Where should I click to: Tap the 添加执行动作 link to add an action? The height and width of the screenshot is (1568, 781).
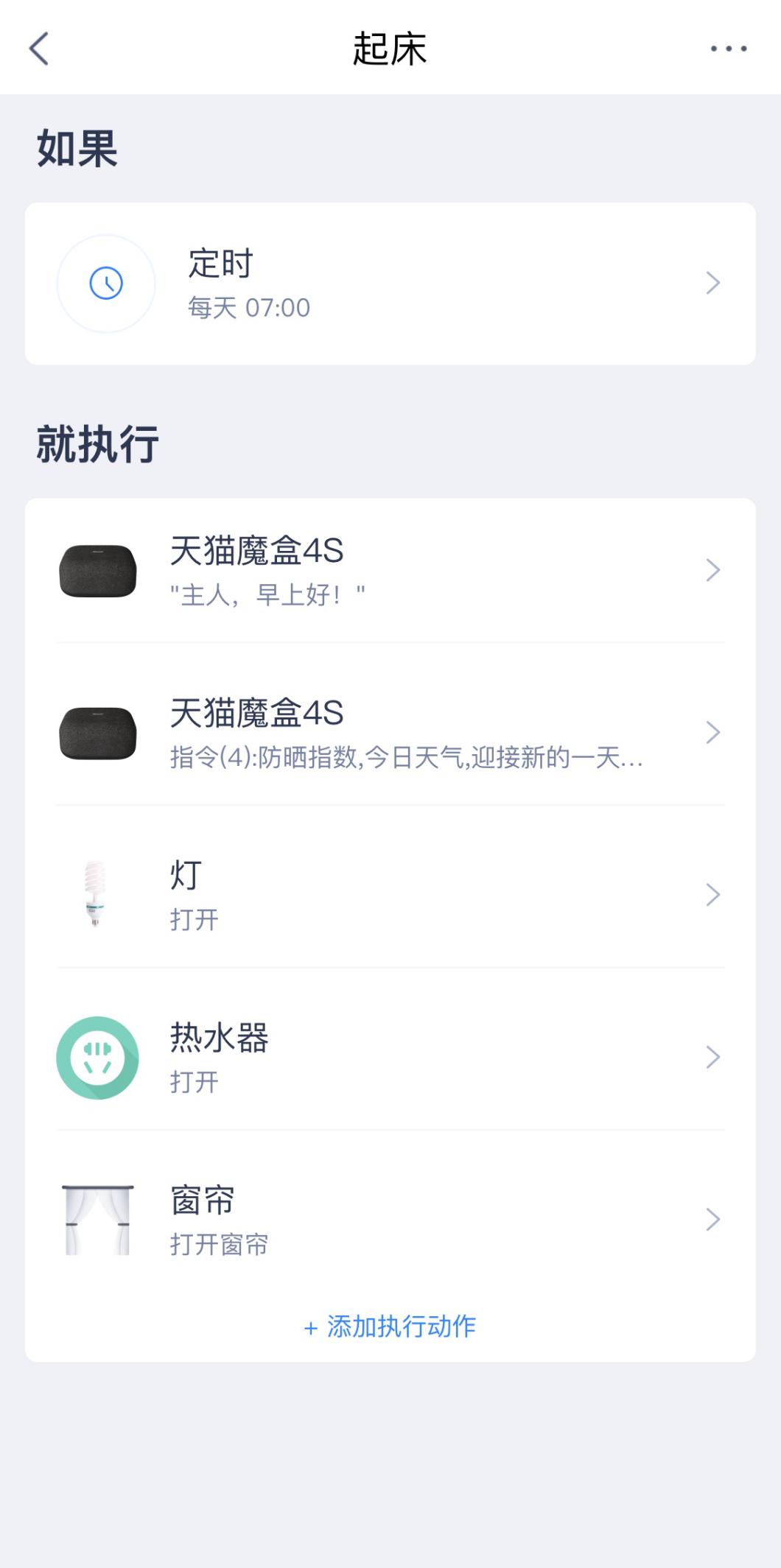pyautogui.click(x=390, y=1326)
